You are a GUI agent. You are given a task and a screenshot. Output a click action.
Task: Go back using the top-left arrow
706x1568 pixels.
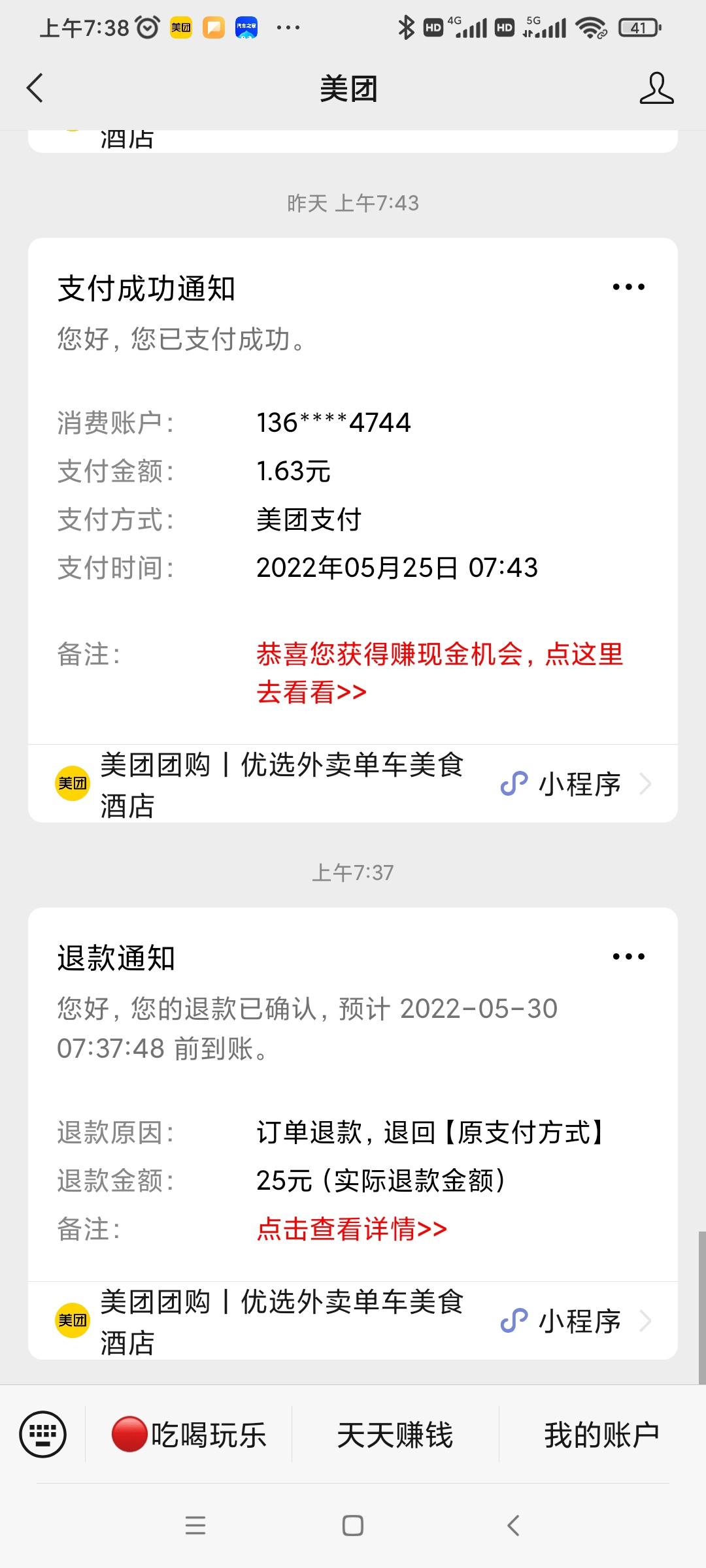click(x=35, y=88)
